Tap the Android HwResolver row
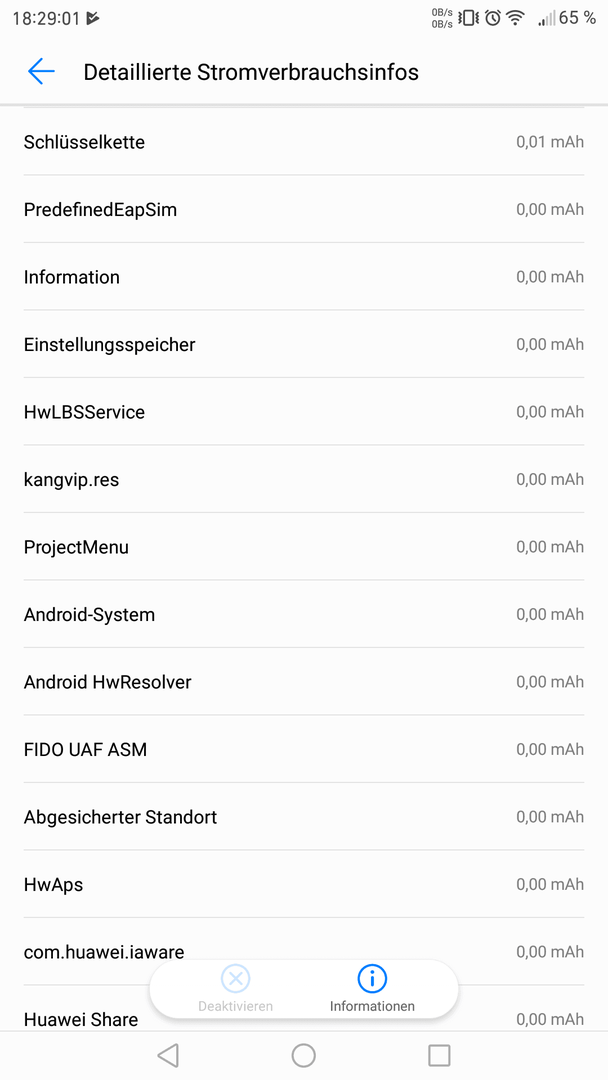Image resolution: width=608 pixels, height=1080 pixels. pyautogui.click(x=304, y=682)
